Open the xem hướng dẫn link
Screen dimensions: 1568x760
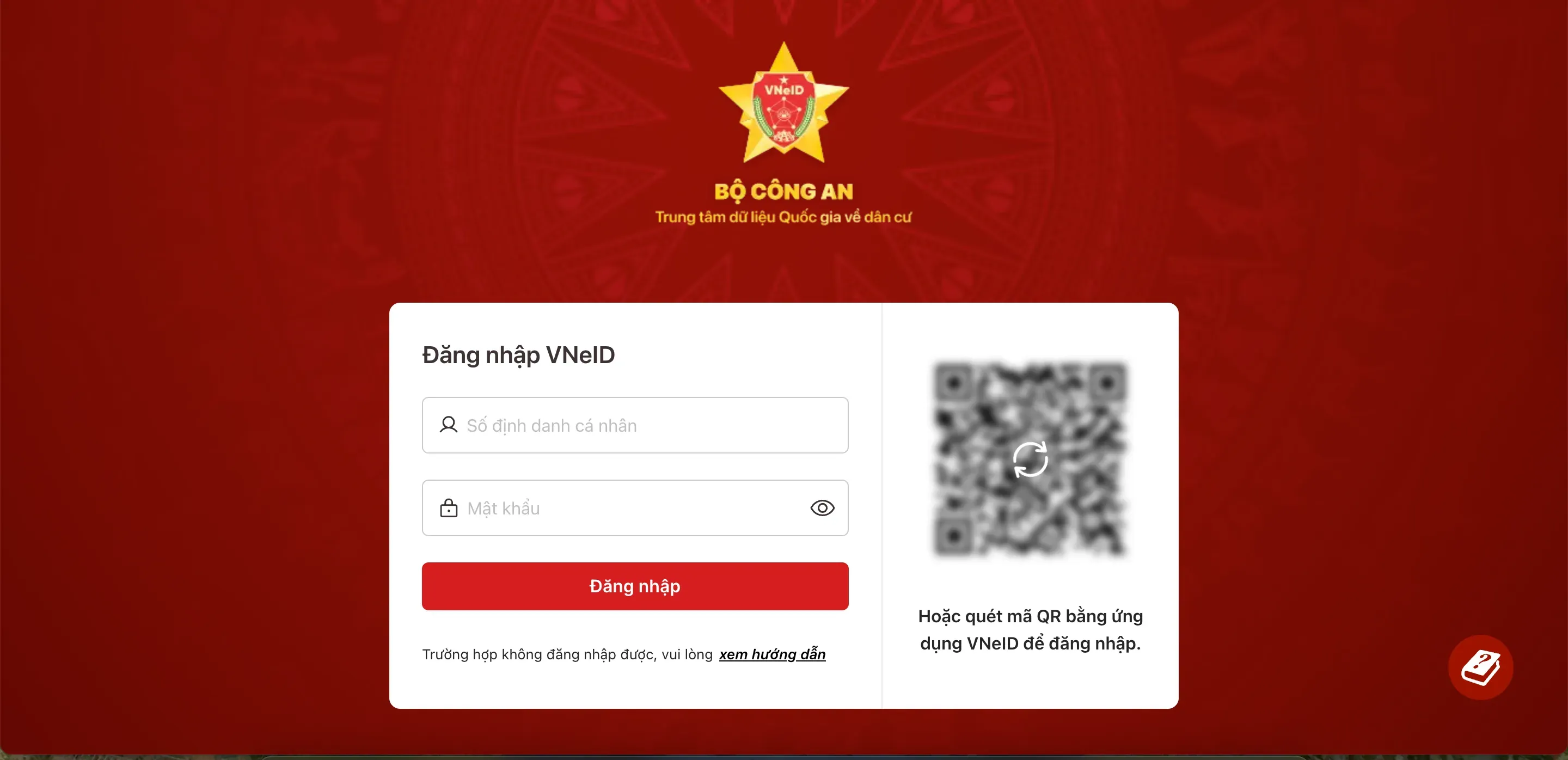point(772,654)
